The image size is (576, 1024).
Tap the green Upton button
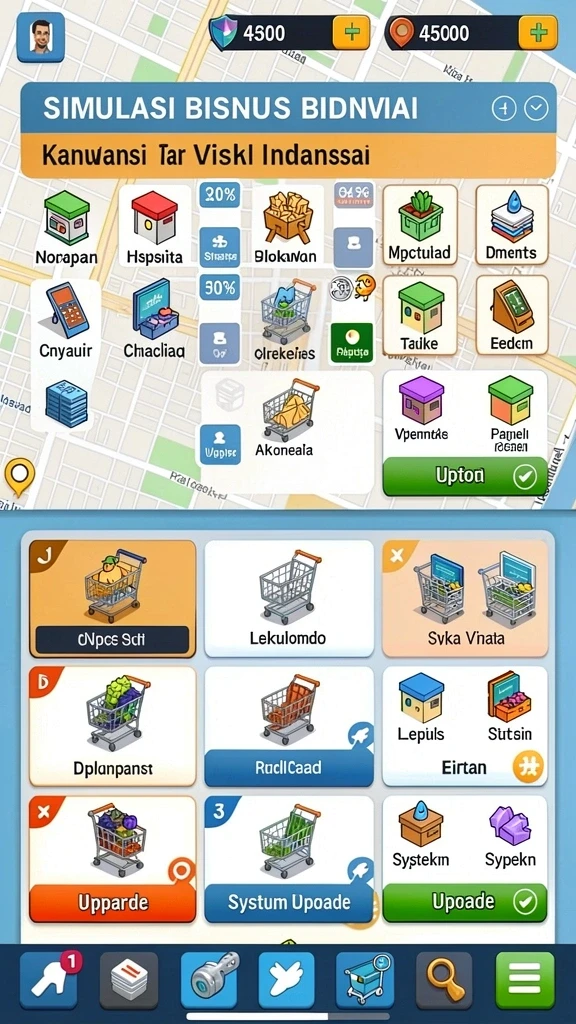(x=465, y=476)
